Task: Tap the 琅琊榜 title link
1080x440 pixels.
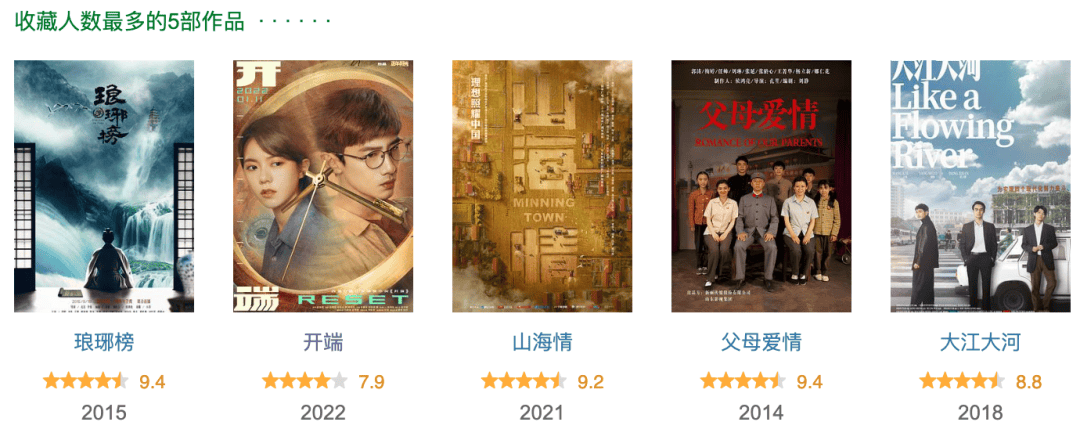Action: click(x=104, y=343)
